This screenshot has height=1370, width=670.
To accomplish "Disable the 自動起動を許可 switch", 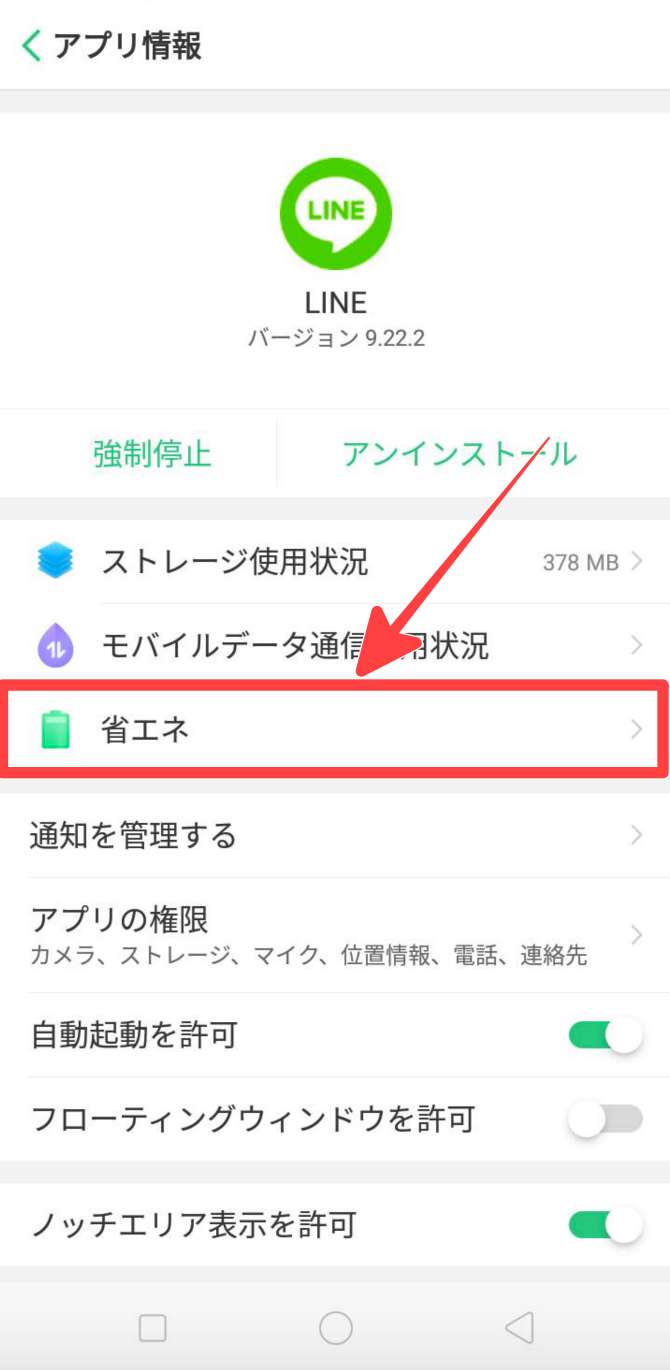I will [605, 1035].
